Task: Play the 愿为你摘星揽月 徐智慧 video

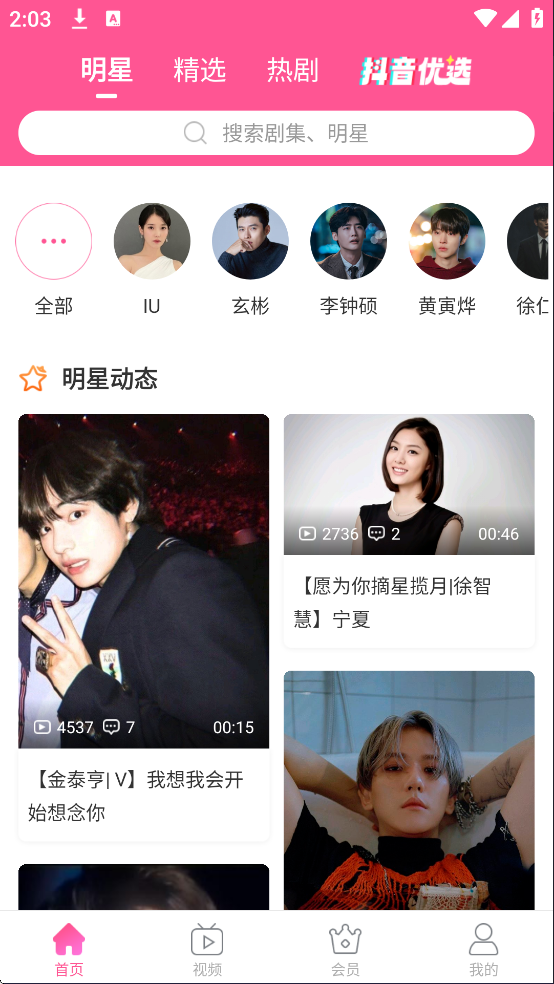Action: point(409,531)
